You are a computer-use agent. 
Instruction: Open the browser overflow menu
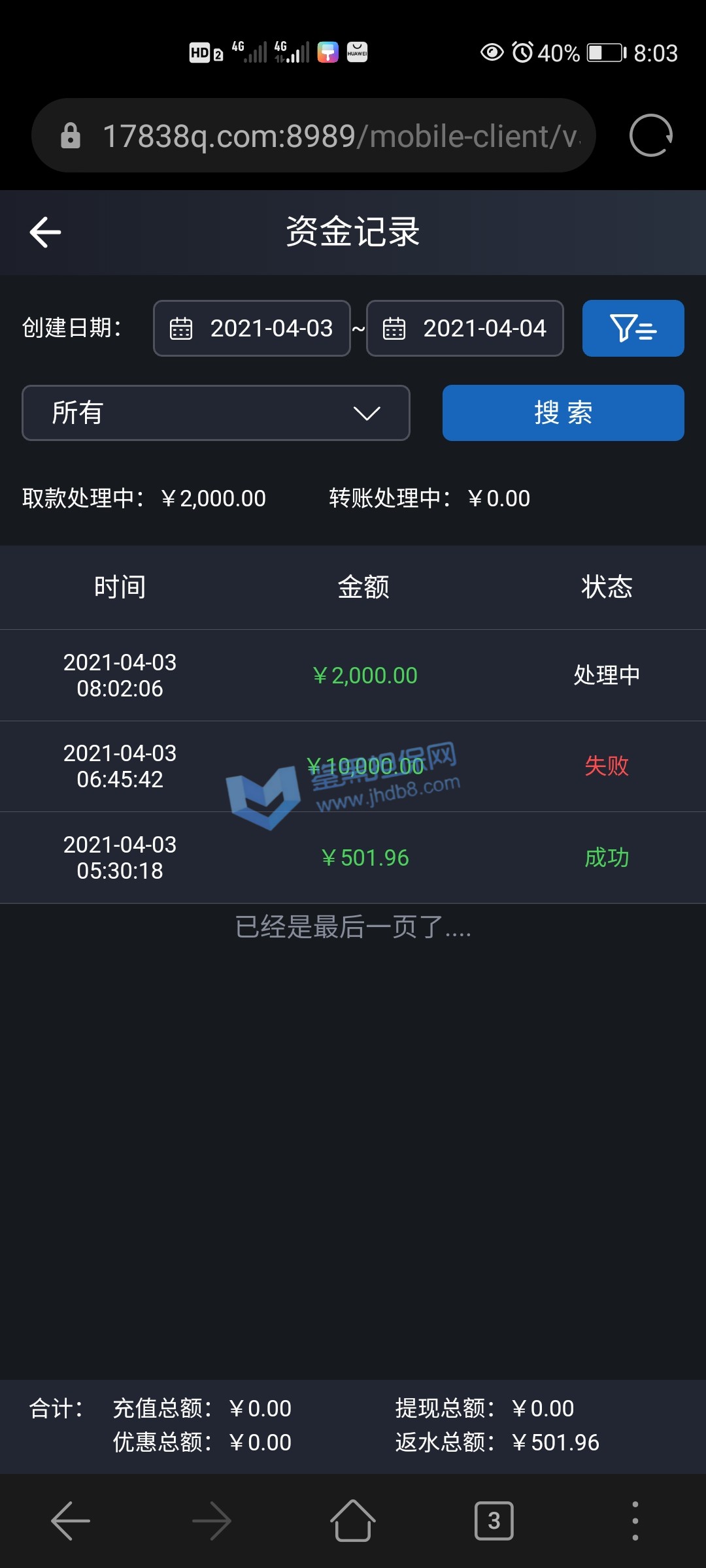635,1521
